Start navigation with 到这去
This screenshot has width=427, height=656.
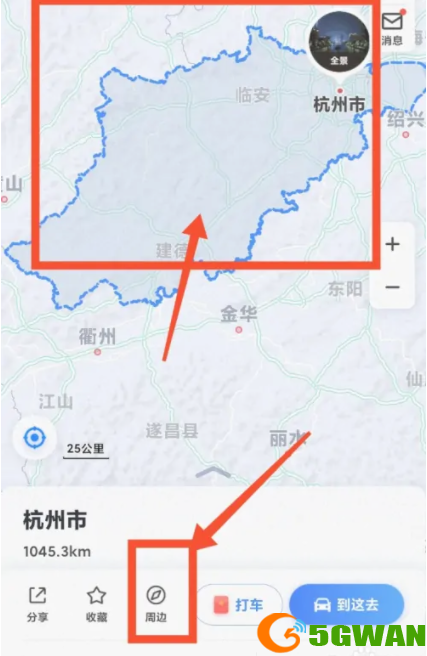pos(347,604)
